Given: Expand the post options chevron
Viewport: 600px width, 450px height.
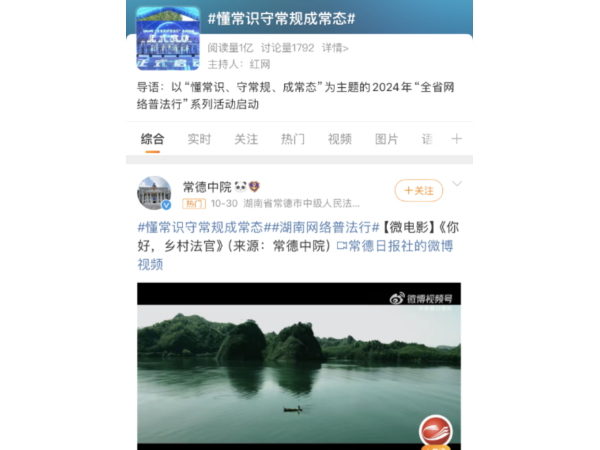Looking at the screenshot, I should [x=457, y=184].
